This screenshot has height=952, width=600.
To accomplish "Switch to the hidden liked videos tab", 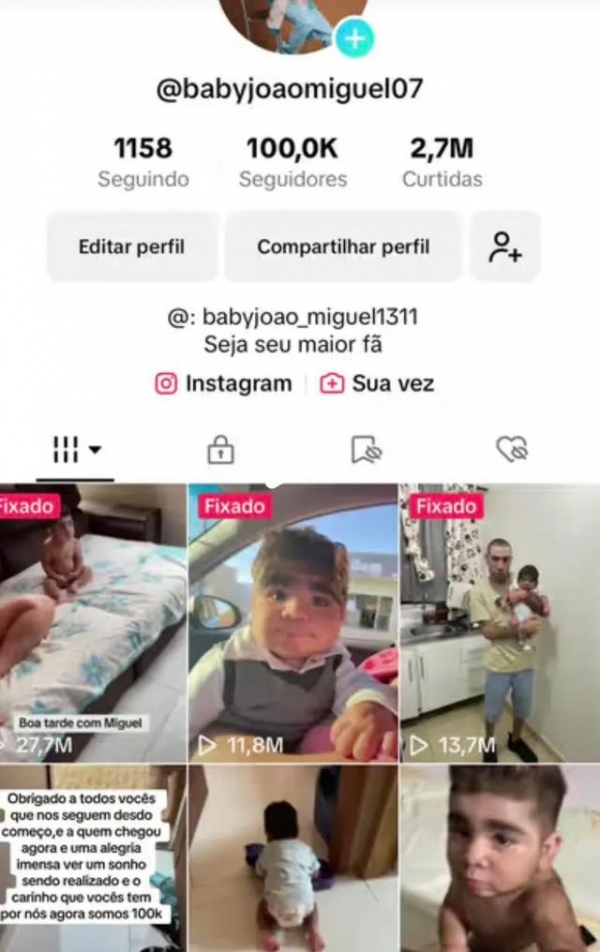I will (512, 450).
